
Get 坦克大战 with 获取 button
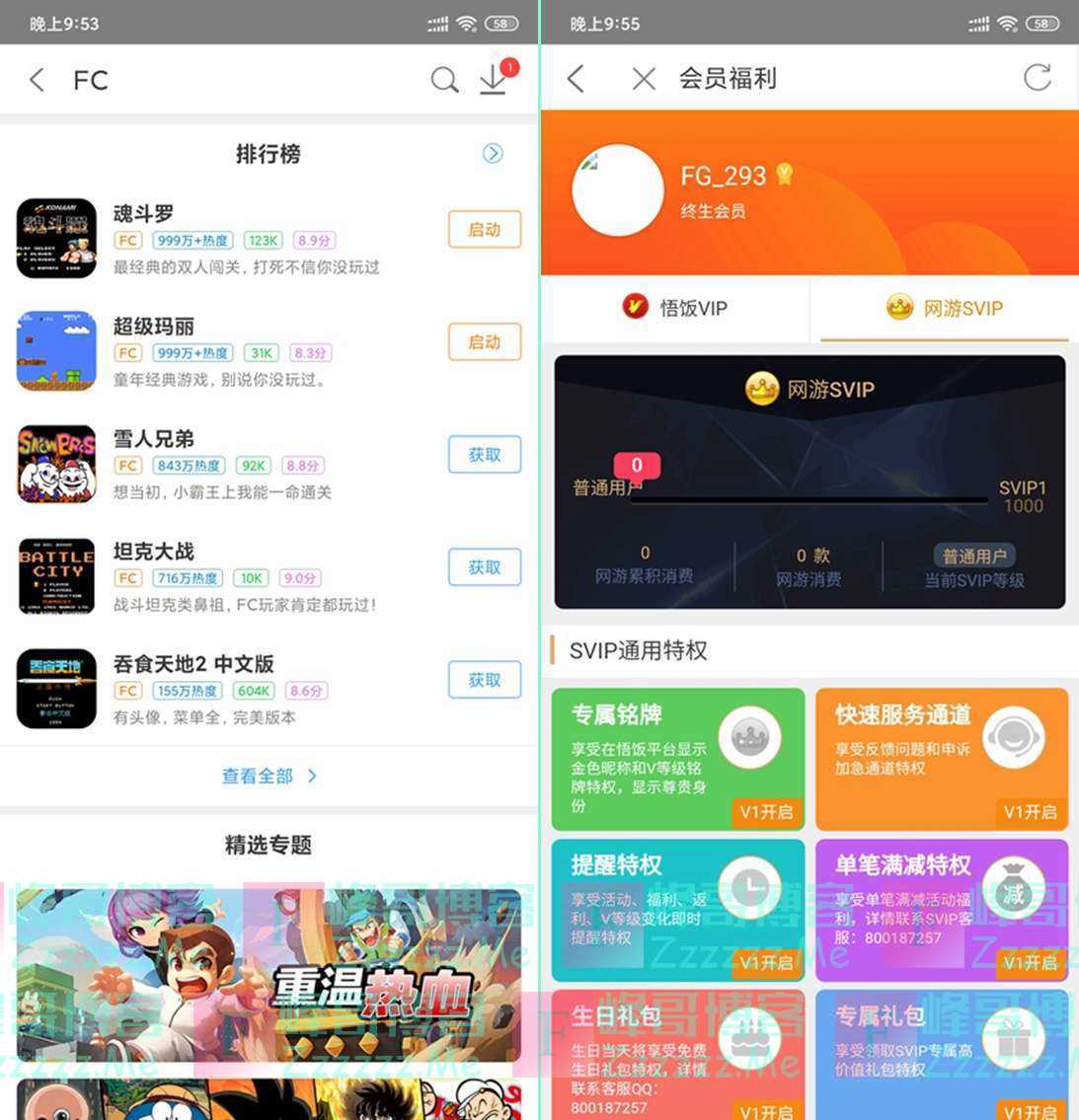pos(484,567)
